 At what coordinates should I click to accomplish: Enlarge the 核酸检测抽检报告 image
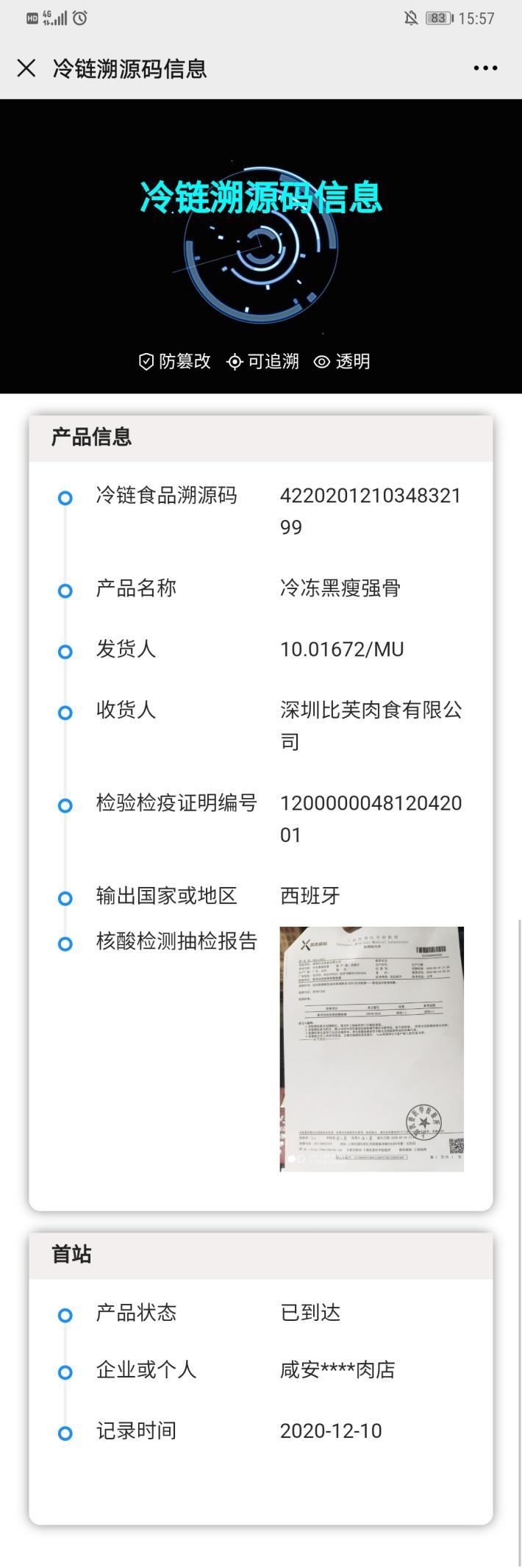[x=371, y=1048]
